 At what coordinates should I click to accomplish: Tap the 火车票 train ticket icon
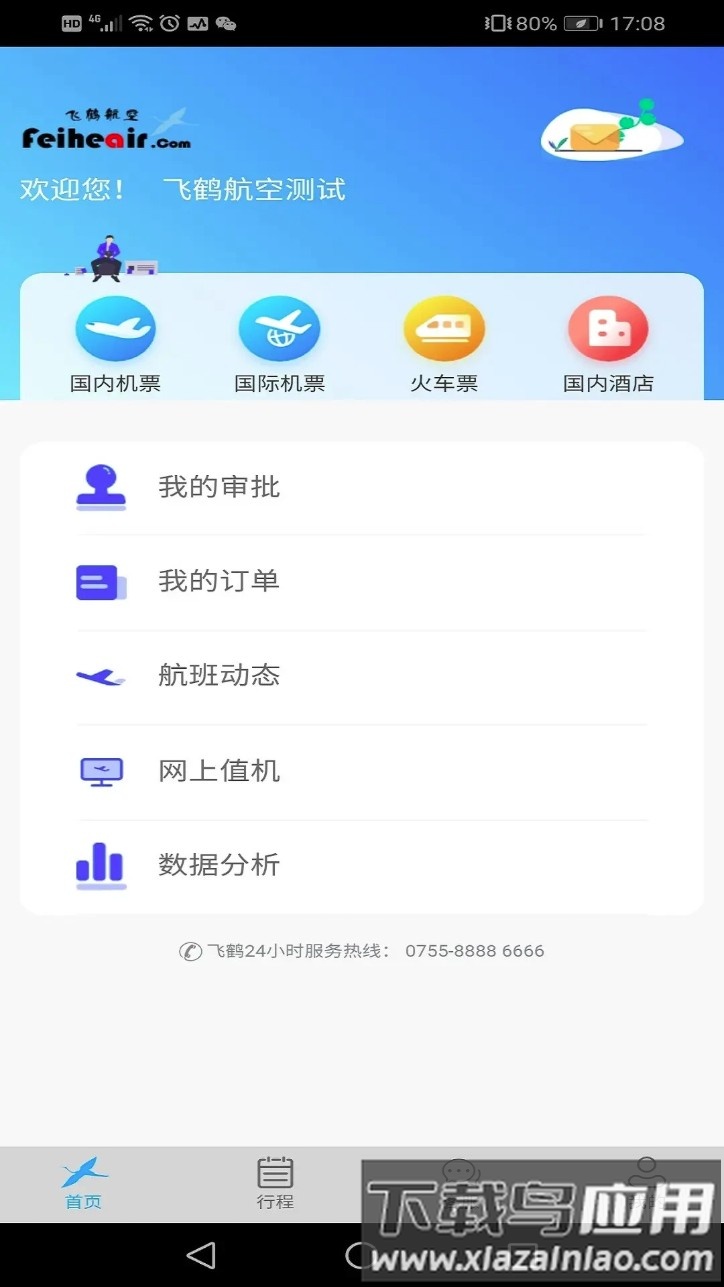(444, 328)
